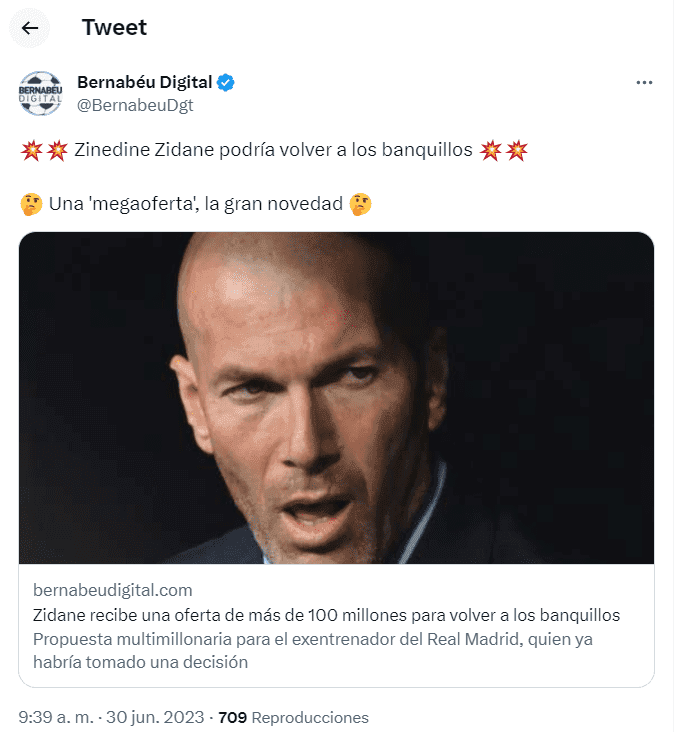Open the tweet's three-dot overflow menu
The image size is (682, 732).
click(644, 83)
